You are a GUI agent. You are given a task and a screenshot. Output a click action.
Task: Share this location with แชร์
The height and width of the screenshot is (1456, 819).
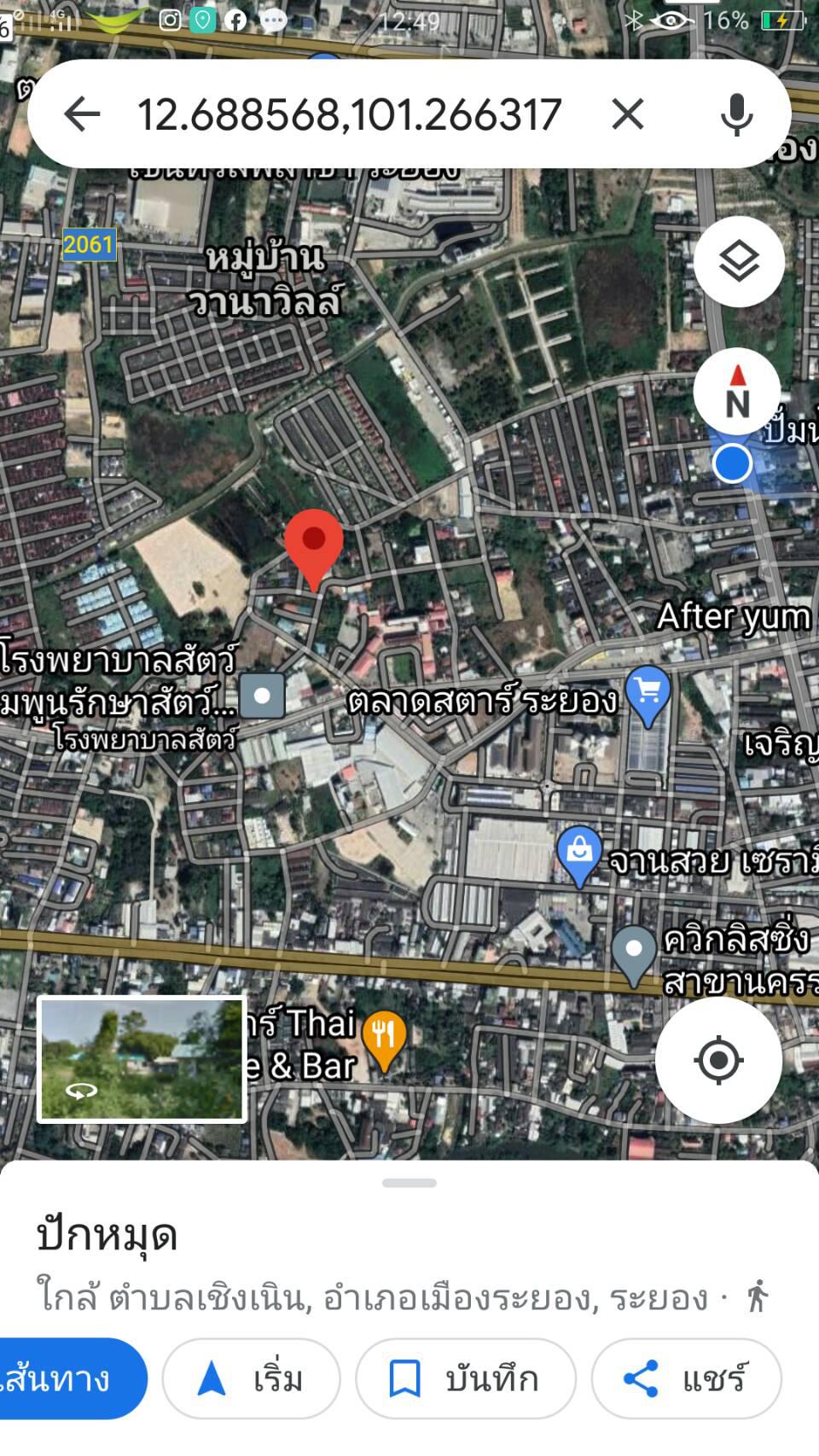(x=686, y=1378)
